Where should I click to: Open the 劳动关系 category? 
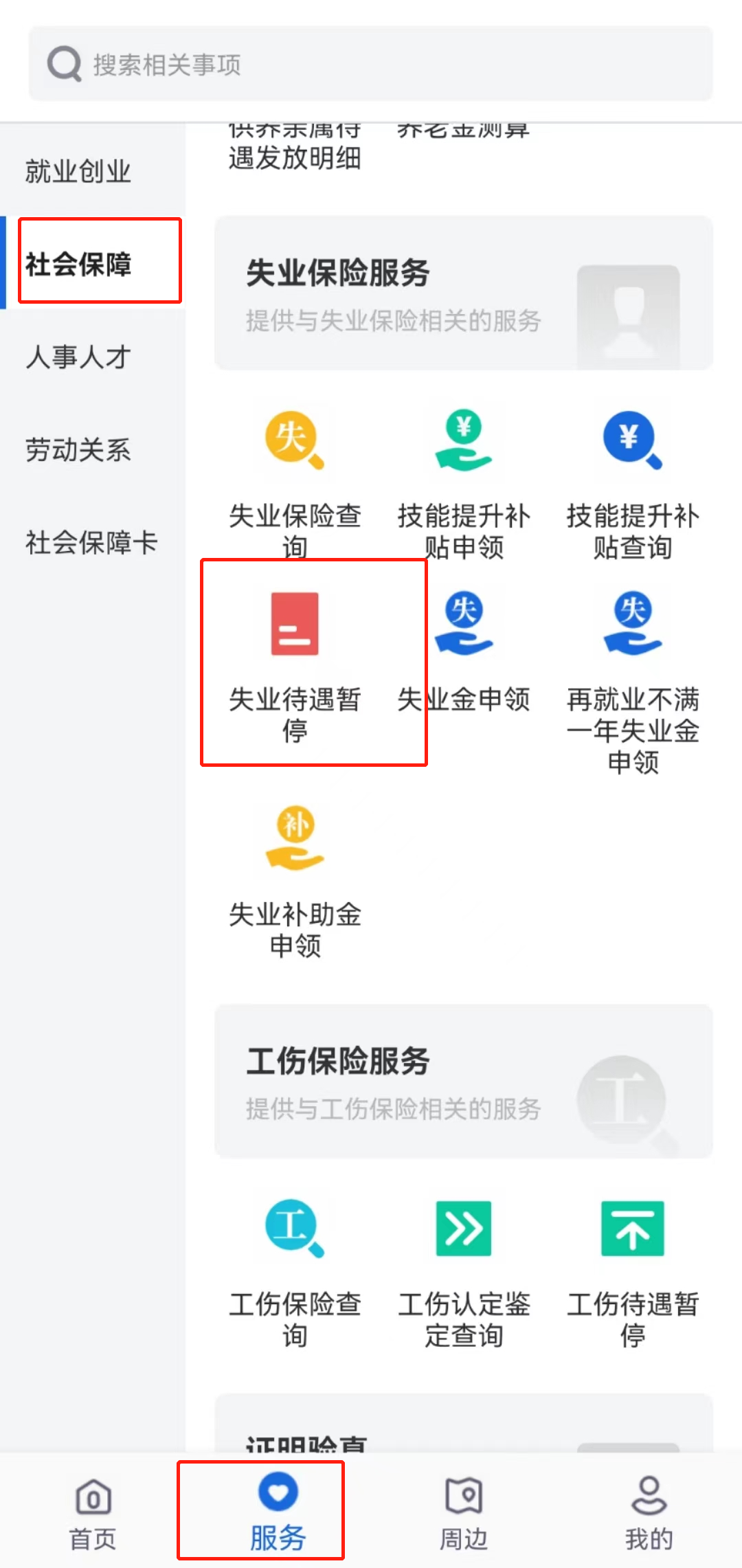78,450
